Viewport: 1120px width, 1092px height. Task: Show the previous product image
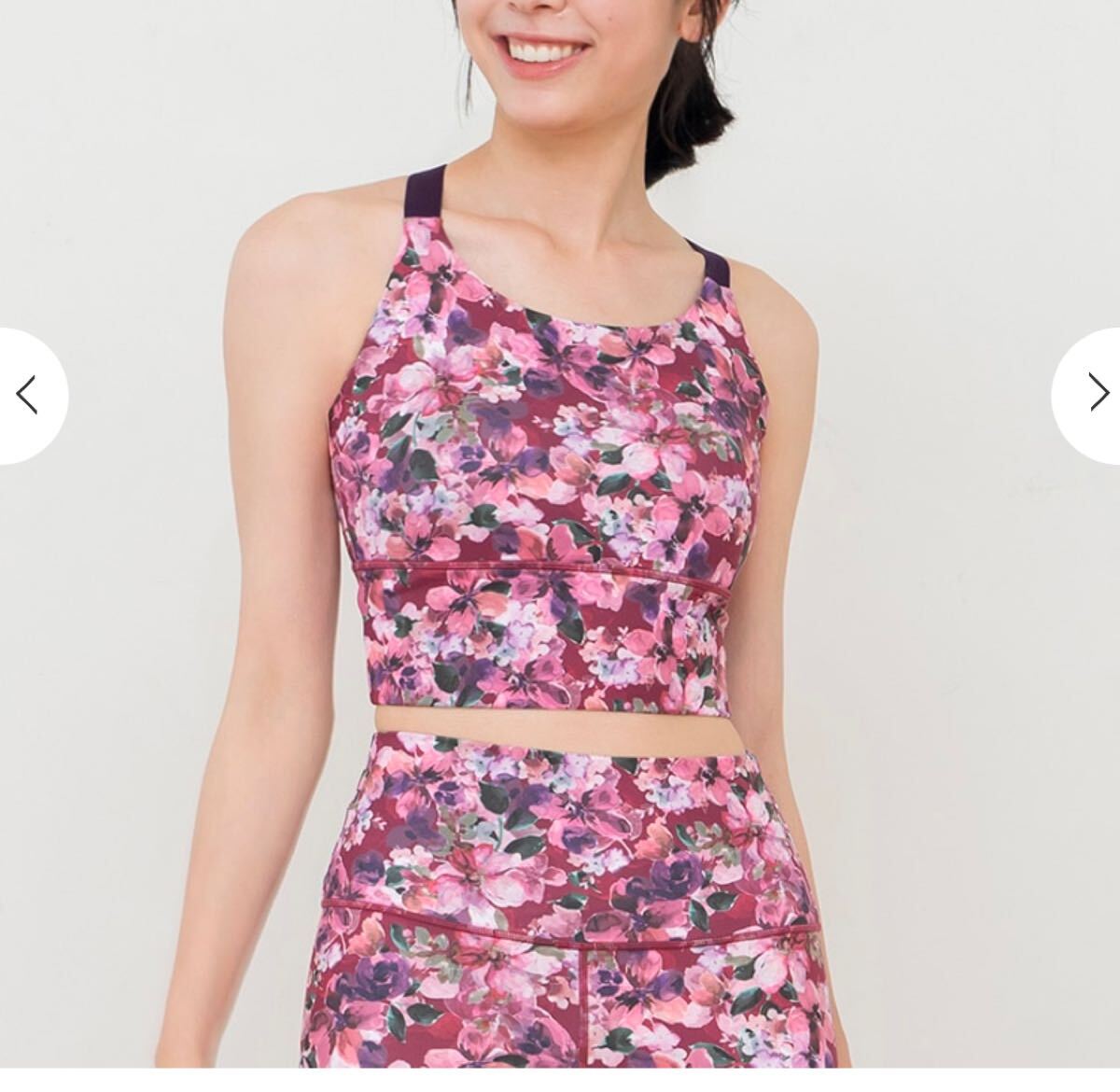coord(28,396)
